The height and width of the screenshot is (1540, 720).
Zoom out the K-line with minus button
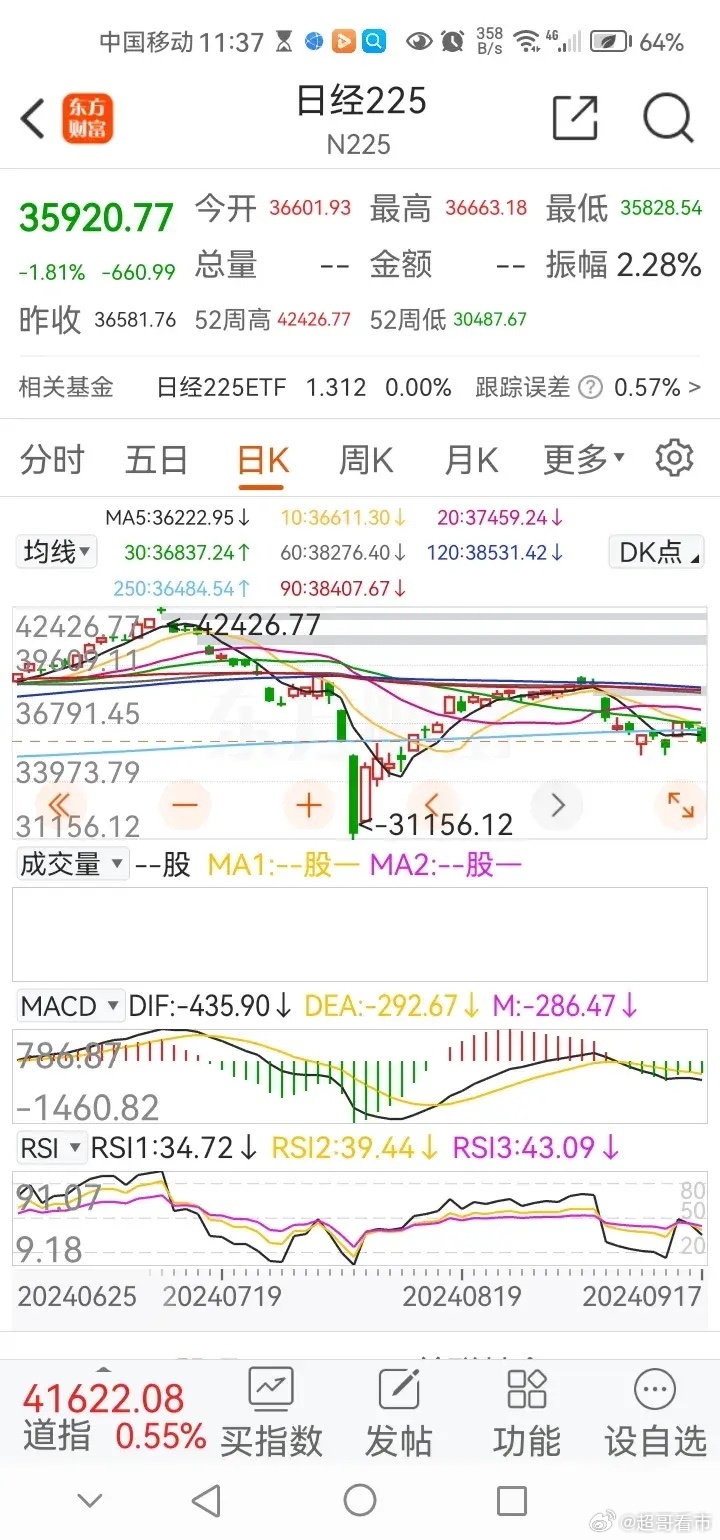pyautogui.click(x=185, y=804)
